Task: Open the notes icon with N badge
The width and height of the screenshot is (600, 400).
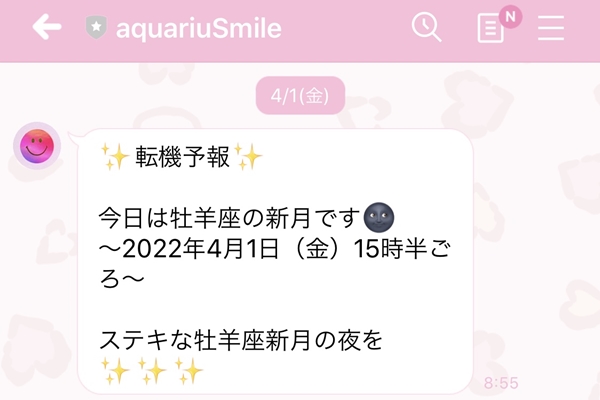Action: (x=491, y=28)
